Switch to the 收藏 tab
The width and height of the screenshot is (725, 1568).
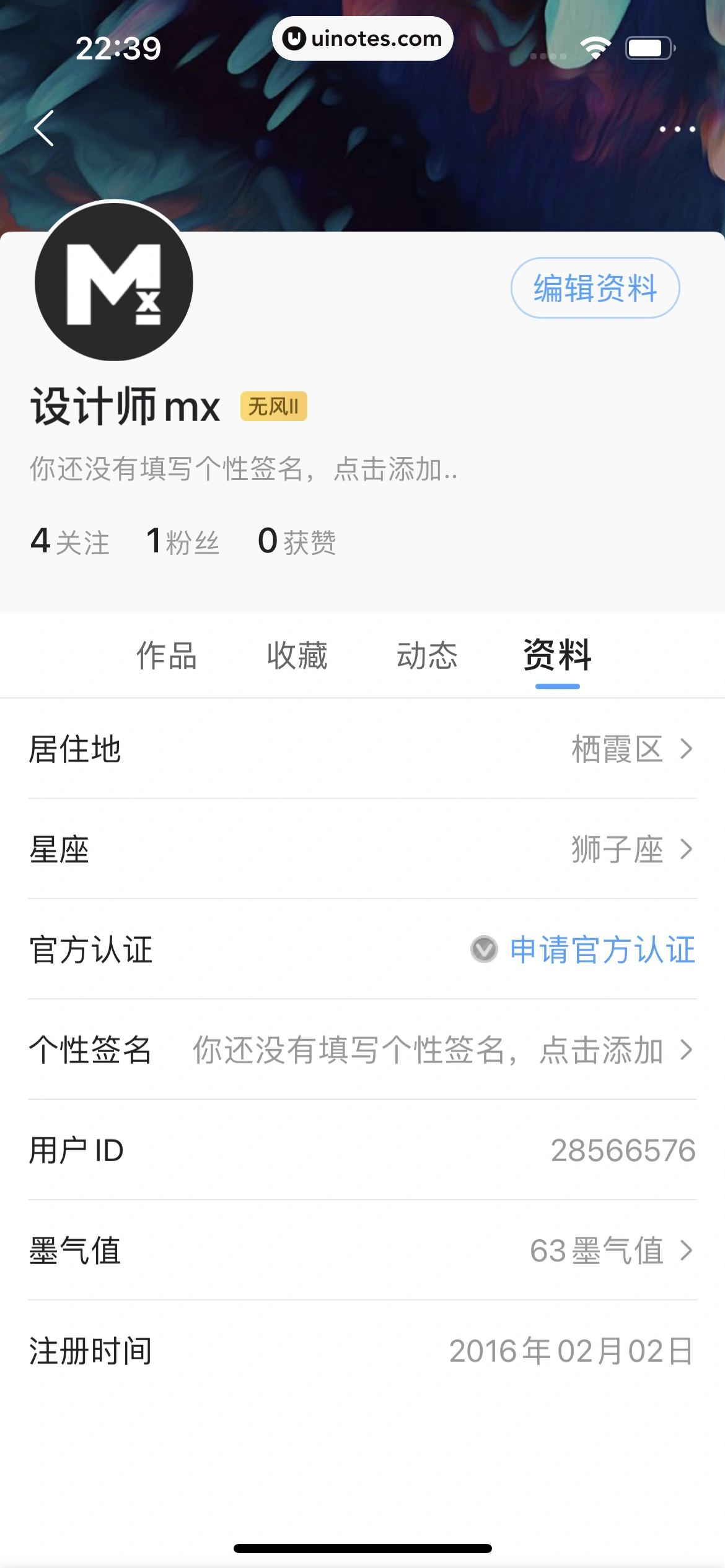(x=297, y=655)
